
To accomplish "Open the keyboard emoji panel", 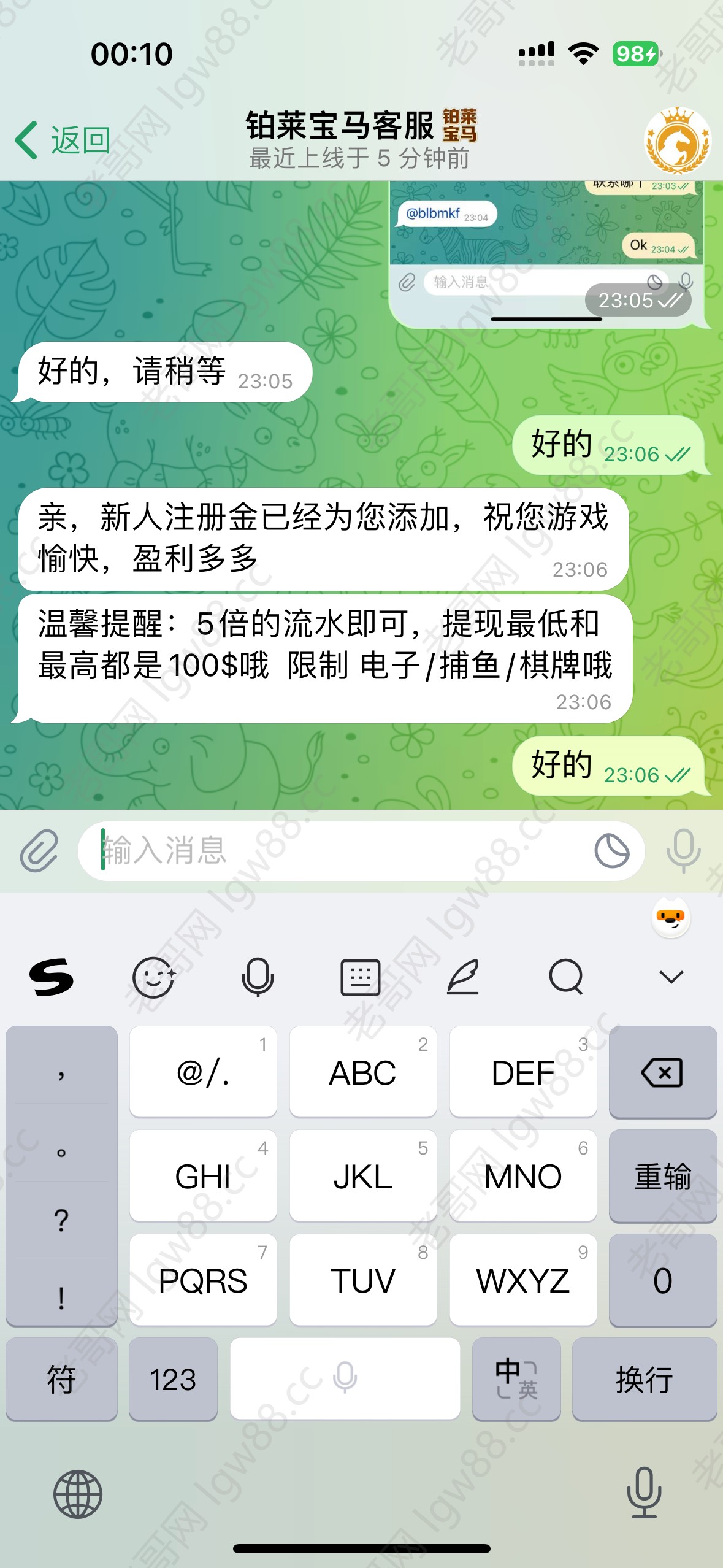I will [x=154, y=977].
